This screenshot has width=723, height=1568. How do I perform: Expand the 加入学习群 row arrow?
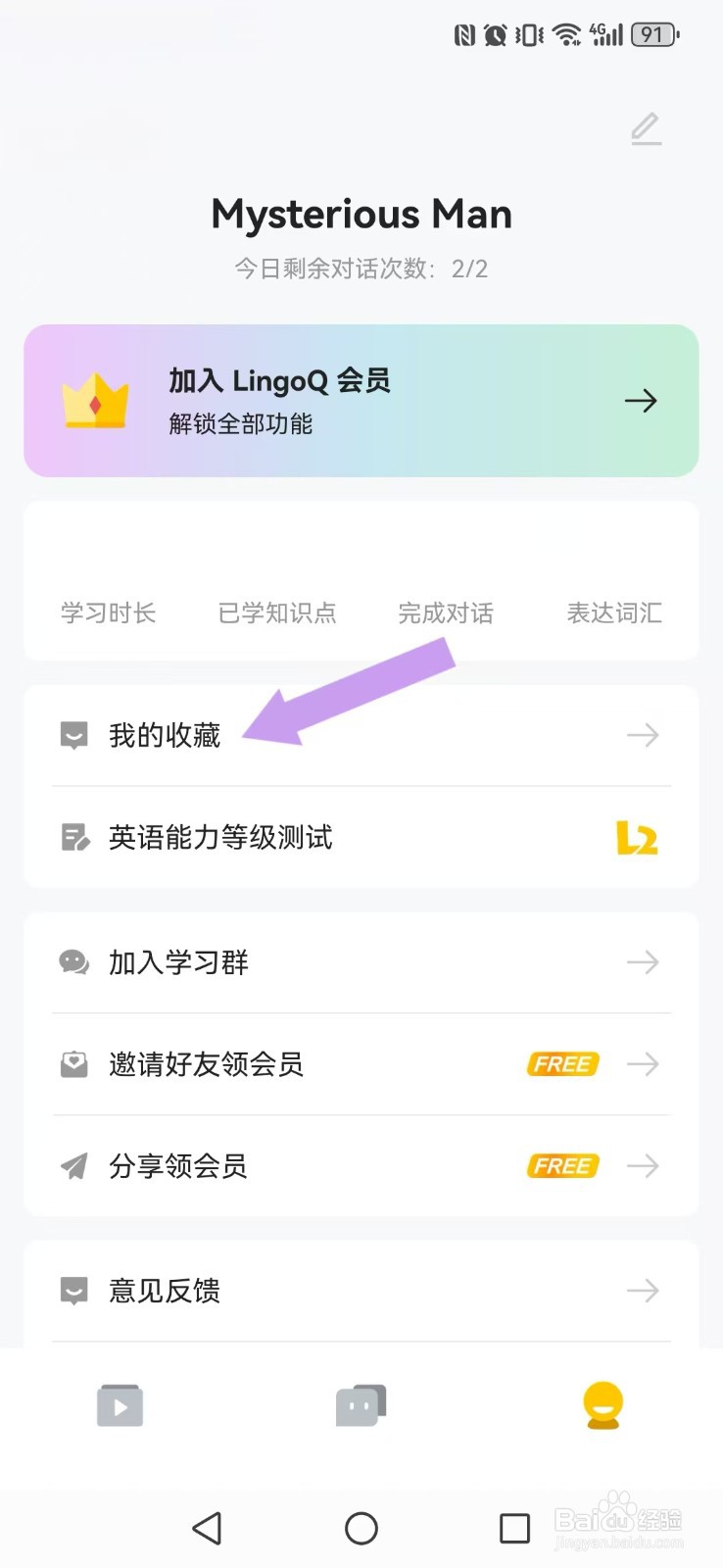(x=644, y=962)
